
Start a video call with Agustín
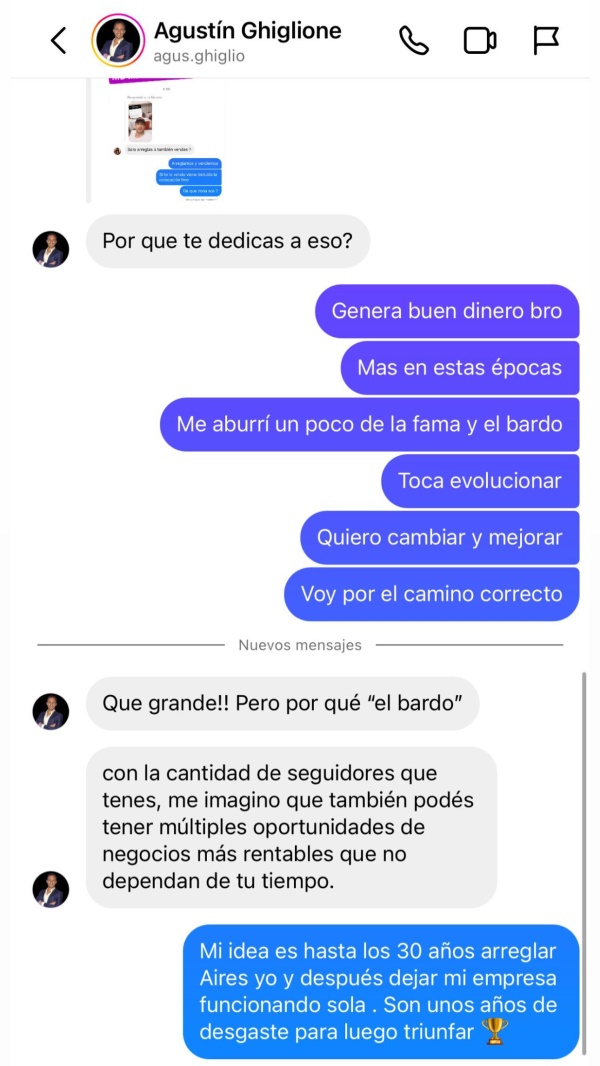pyautogui.click(x=480, y=41)
